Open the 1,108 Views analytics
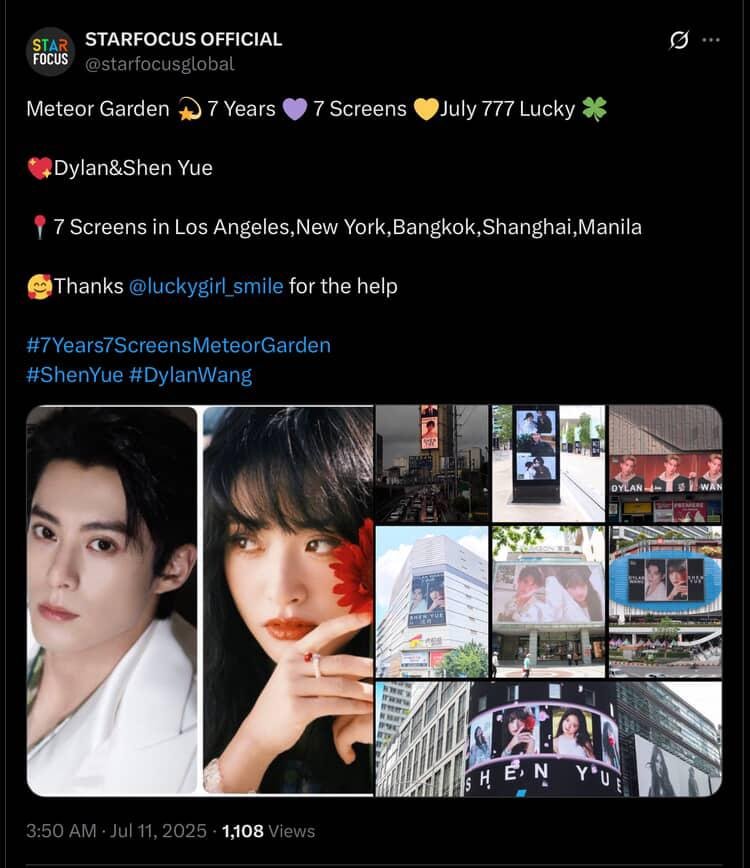The height and width of the screenshot is (868, 750). point(268,831)
